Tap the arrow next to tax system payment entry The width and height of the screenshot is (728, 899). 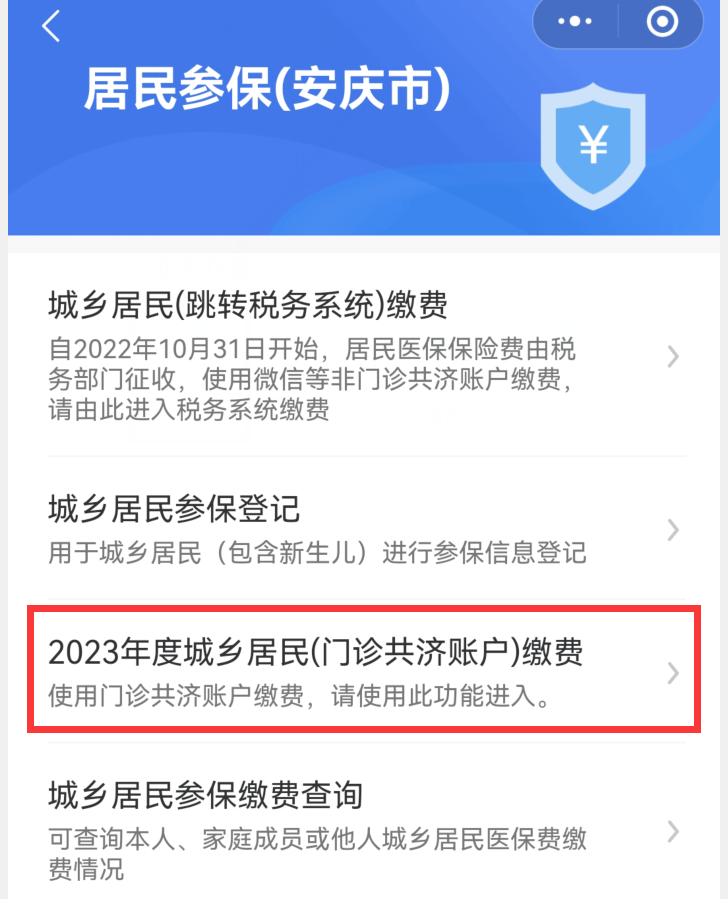[672, 358]
